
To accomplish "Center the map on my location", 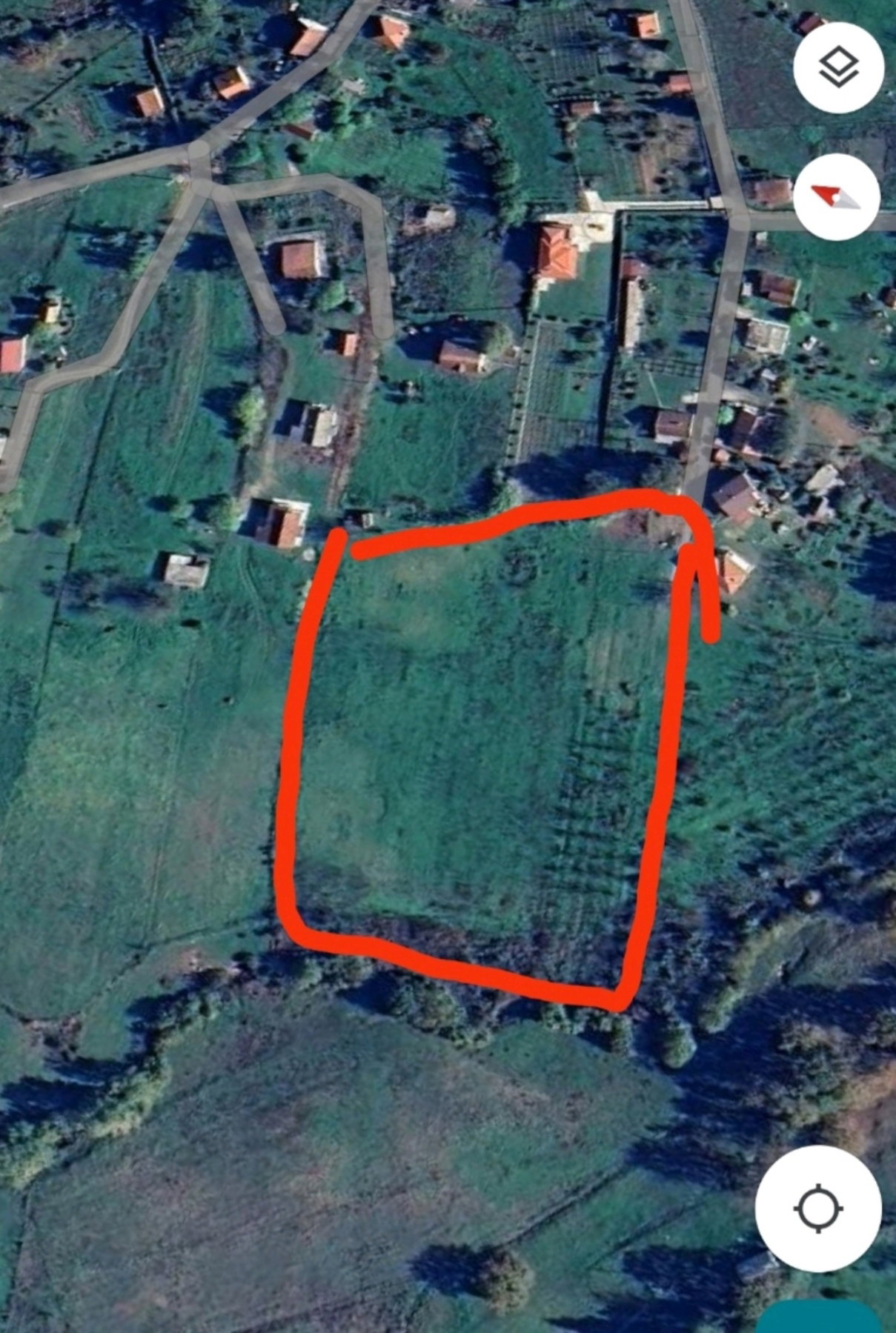I will 818,1209.
